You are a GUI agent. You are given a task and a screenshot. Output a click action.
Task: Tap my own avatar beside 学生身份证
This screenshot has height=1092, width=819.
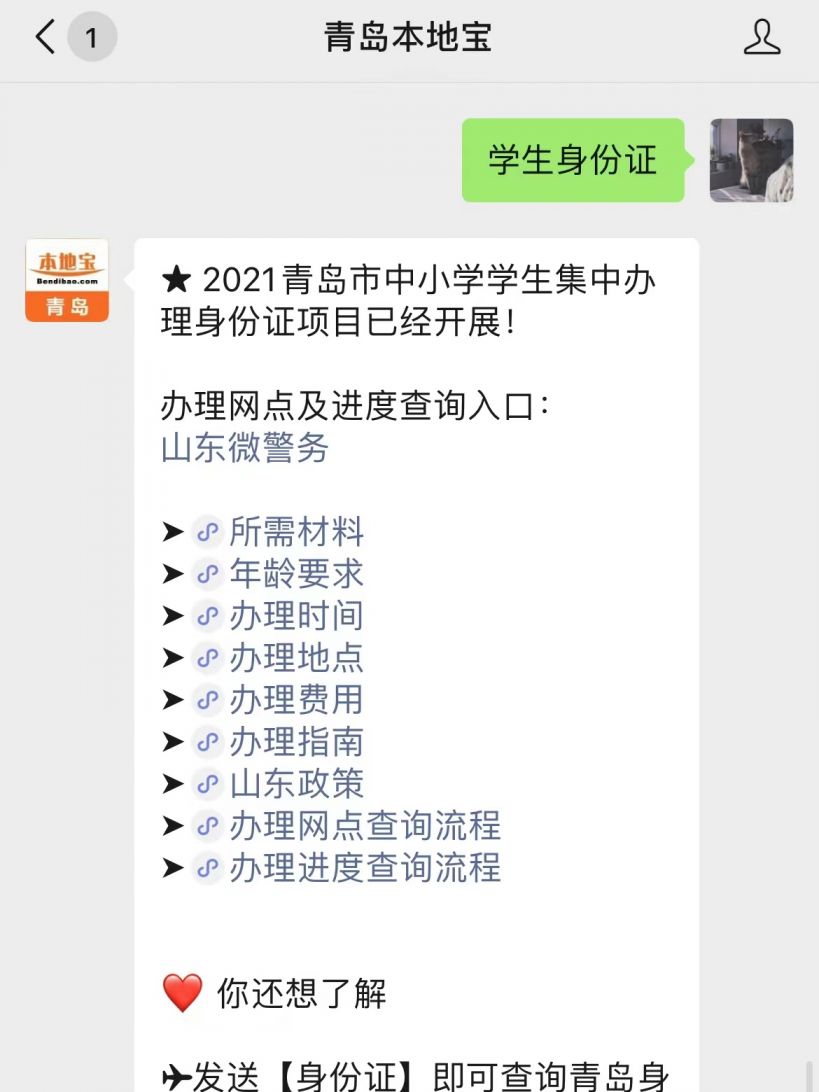[751, 160]
